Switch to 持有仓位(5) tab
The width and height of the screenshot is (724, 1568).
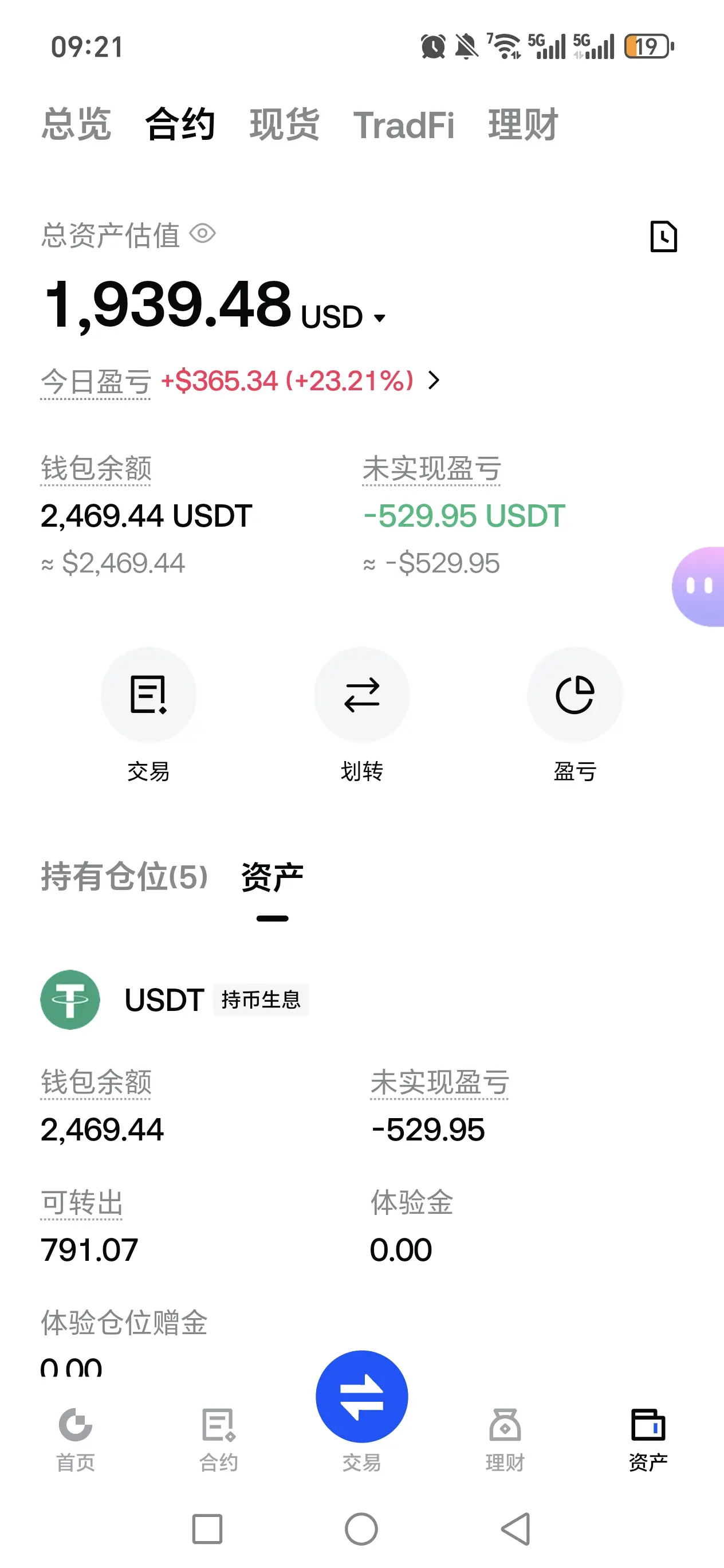point(124,877)
